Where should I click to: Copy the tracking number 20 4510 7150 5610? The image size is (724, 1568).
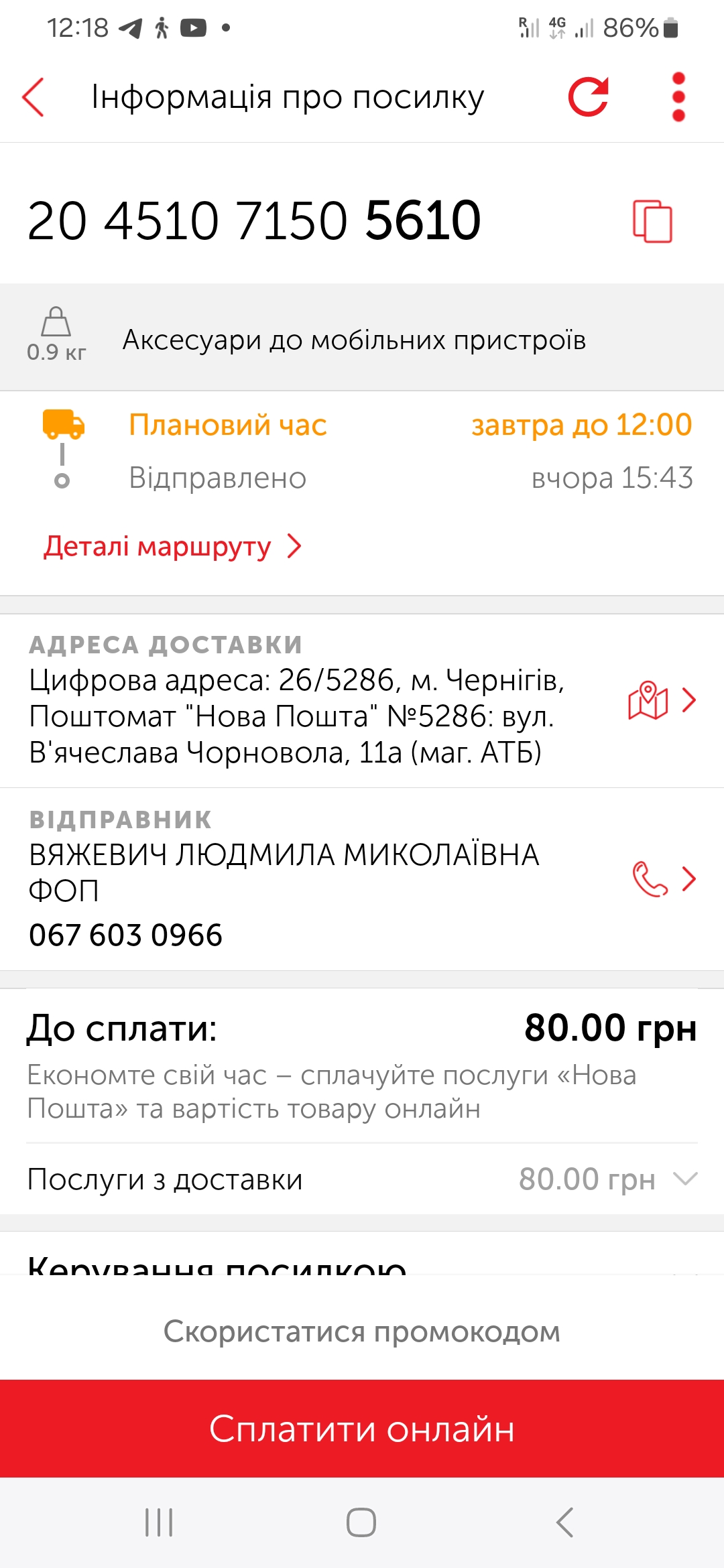[x=652, y=221]
